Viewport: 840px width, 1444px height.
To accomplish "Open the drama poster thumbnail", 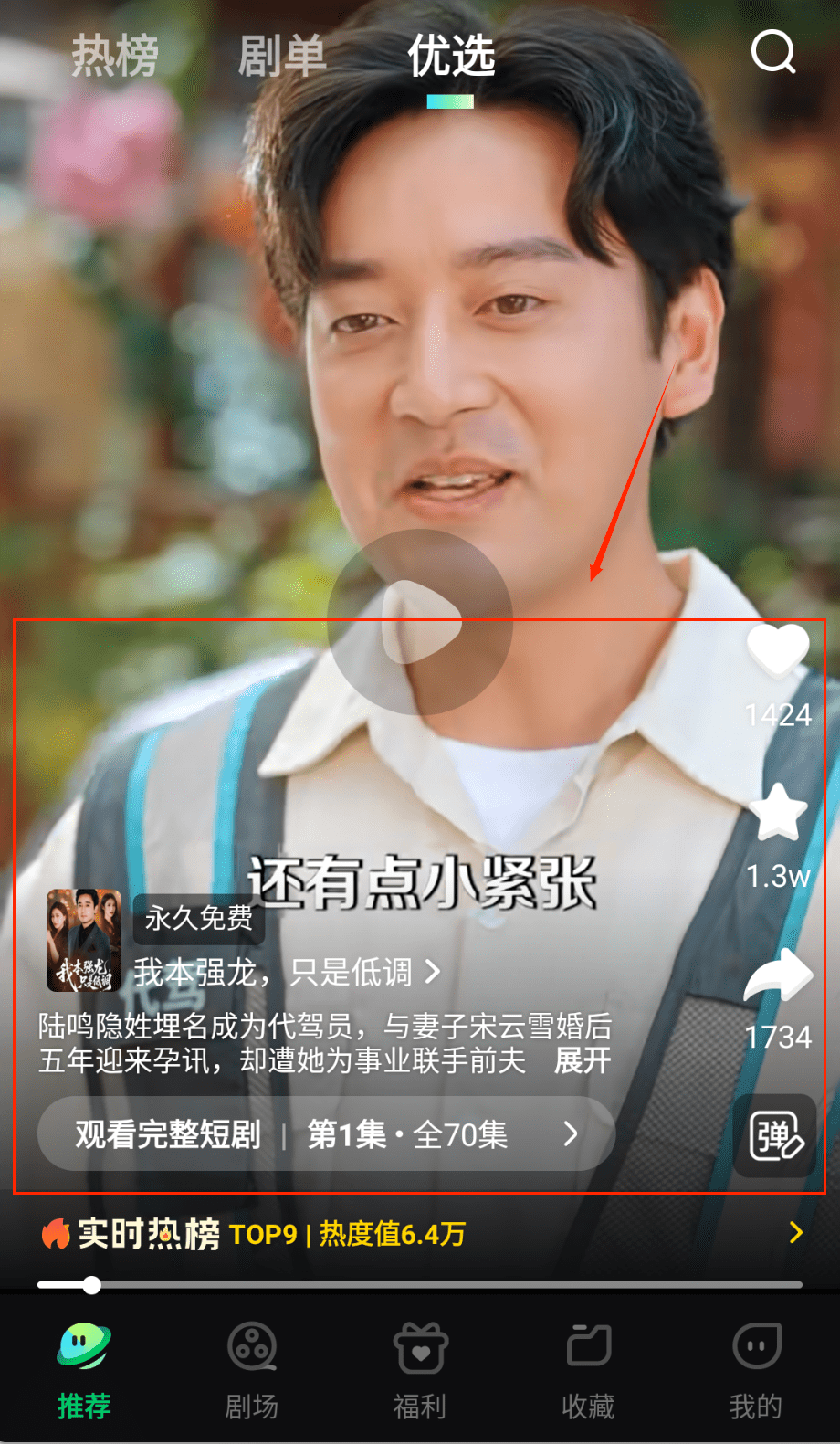I will (x=84, y=940).
